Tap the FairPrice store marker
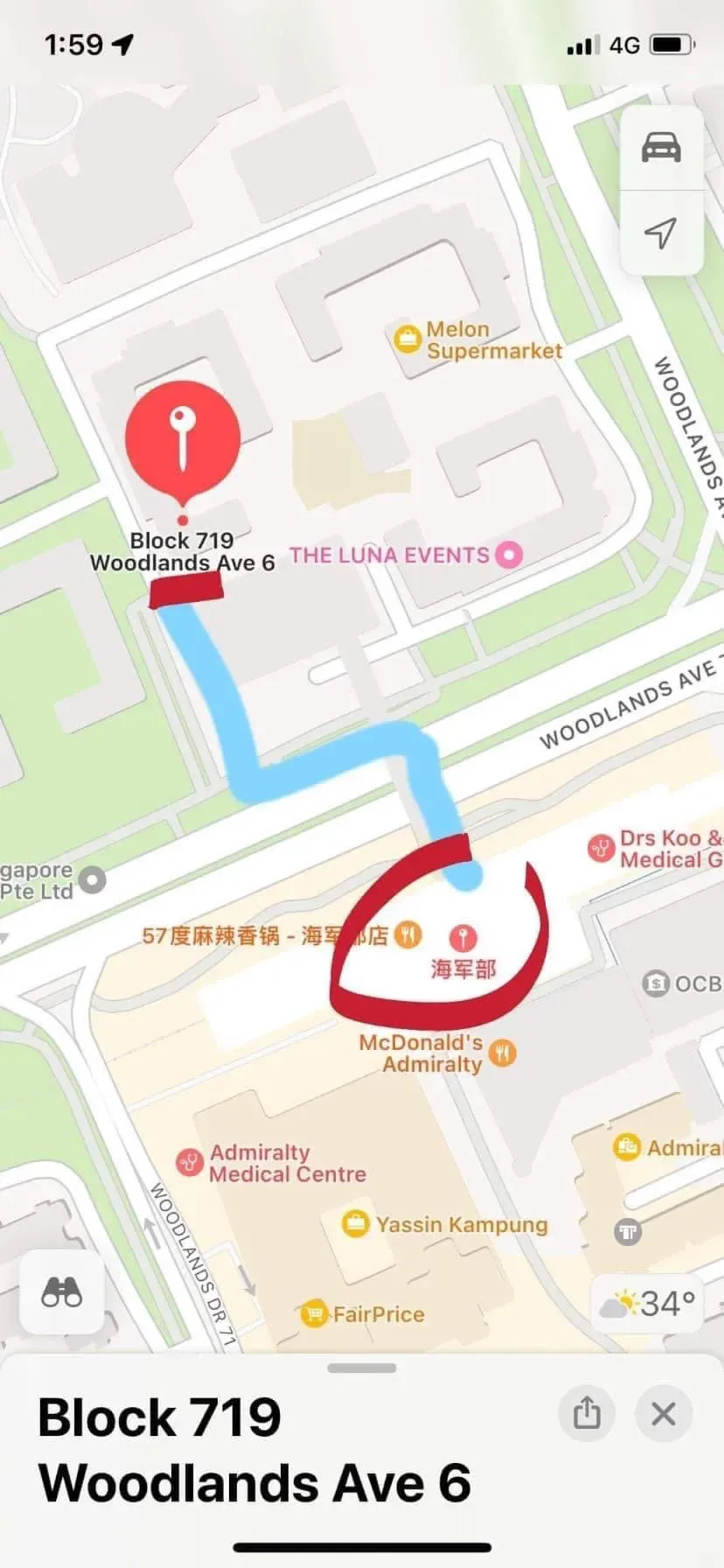This screenshot has width=724, height=1568. pos(314,1314)
